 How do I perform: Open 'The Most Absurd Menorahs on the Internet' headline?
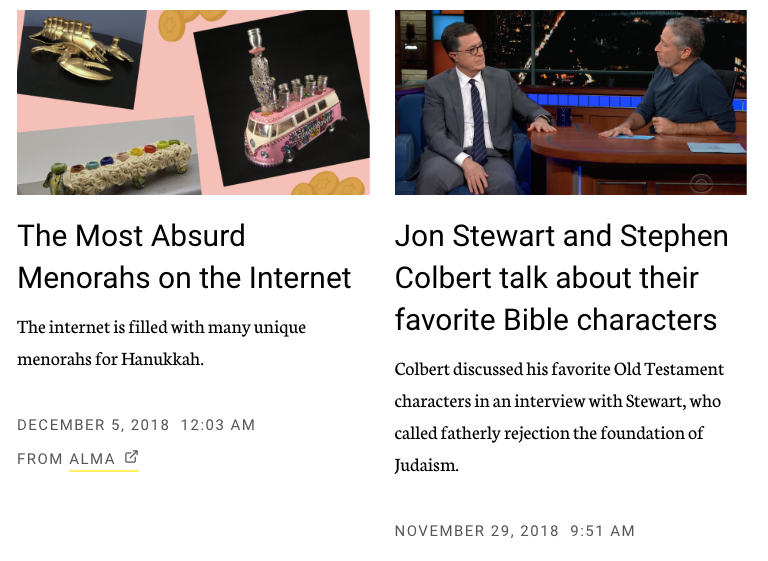(x=184, y=256)
